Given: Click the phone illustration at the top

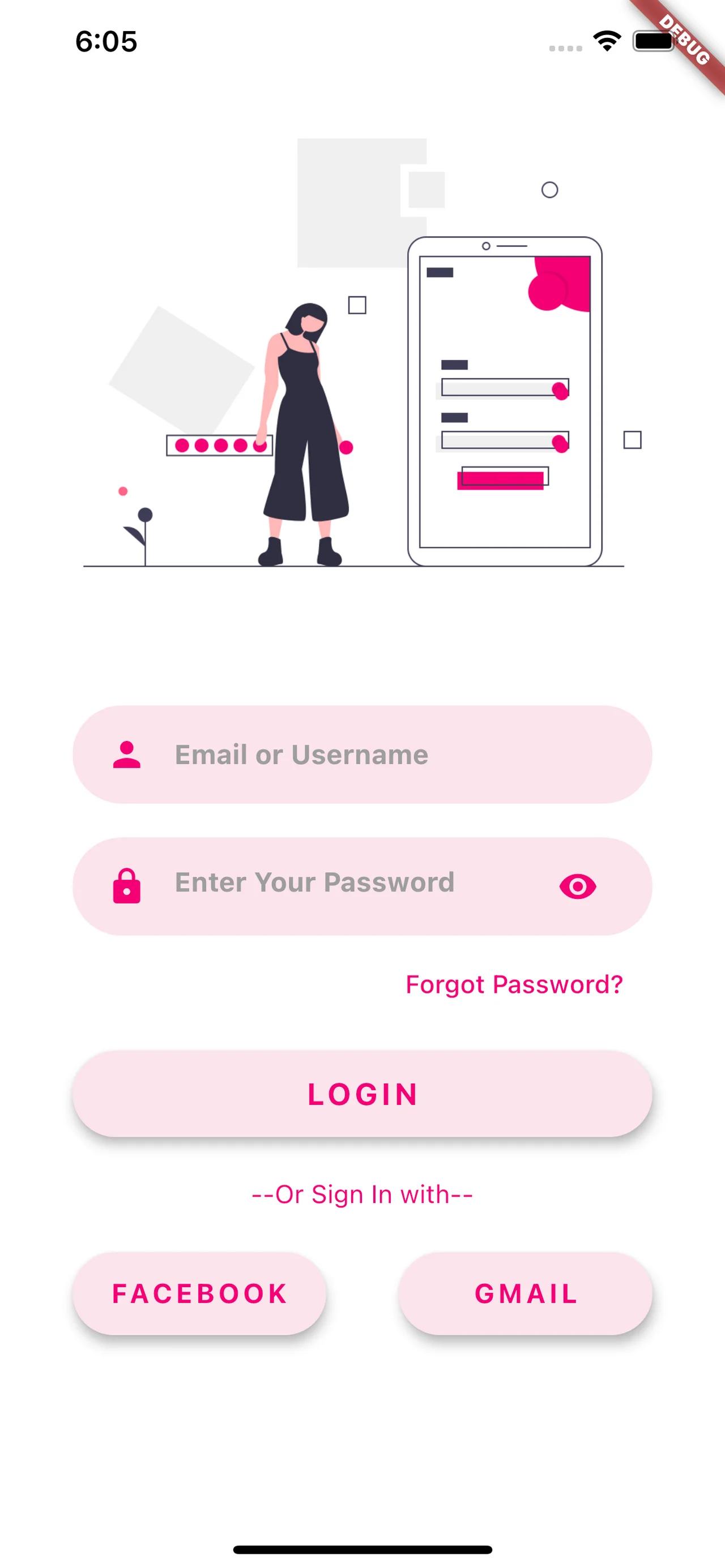Looking at the screenshot, I should pyautogui.click(x=505, y=402).
